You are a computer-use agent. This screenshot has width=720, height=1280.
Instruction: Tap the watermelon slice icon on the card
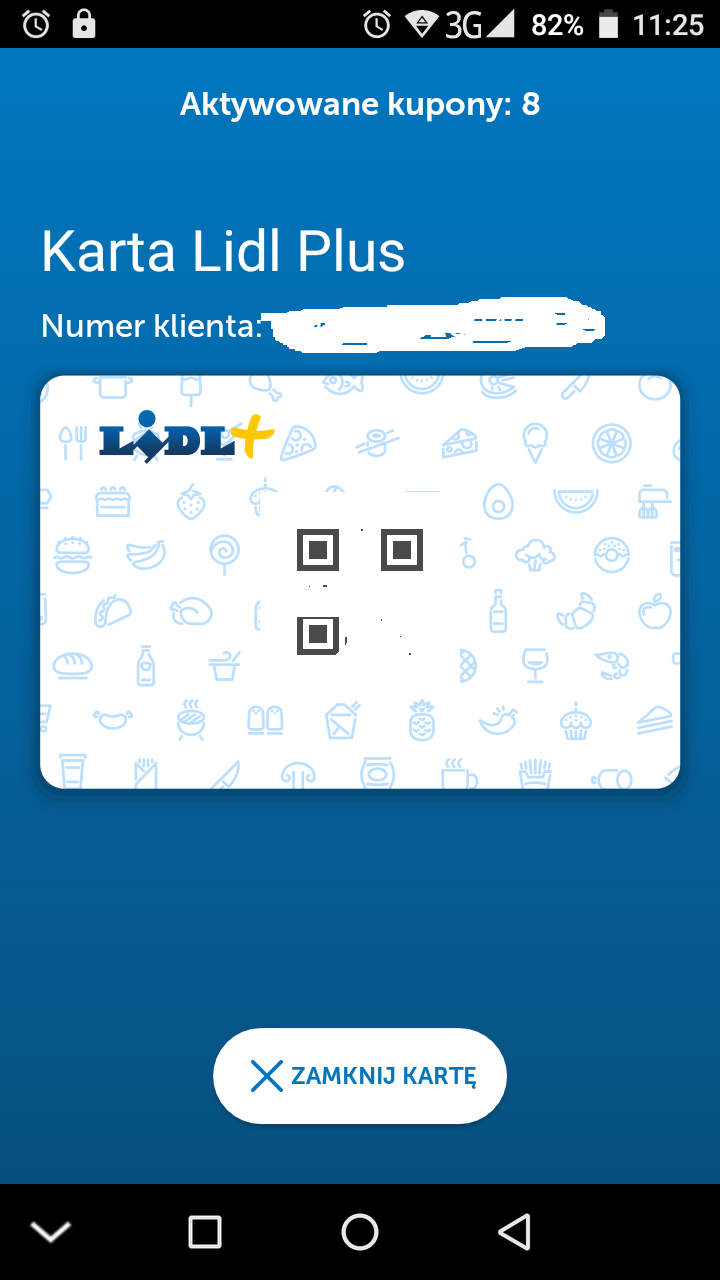click(577, 500)
